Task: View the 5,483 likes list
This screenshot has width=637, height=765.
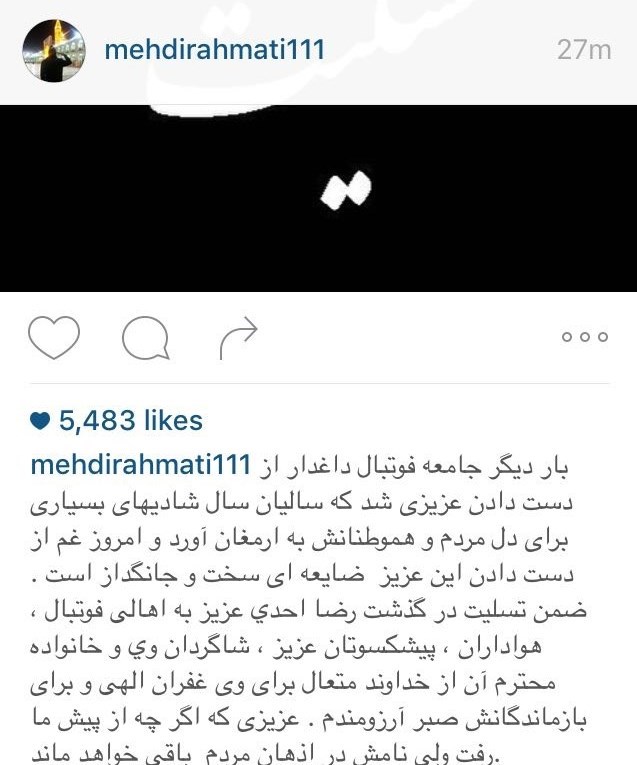Action: (129, 421)
